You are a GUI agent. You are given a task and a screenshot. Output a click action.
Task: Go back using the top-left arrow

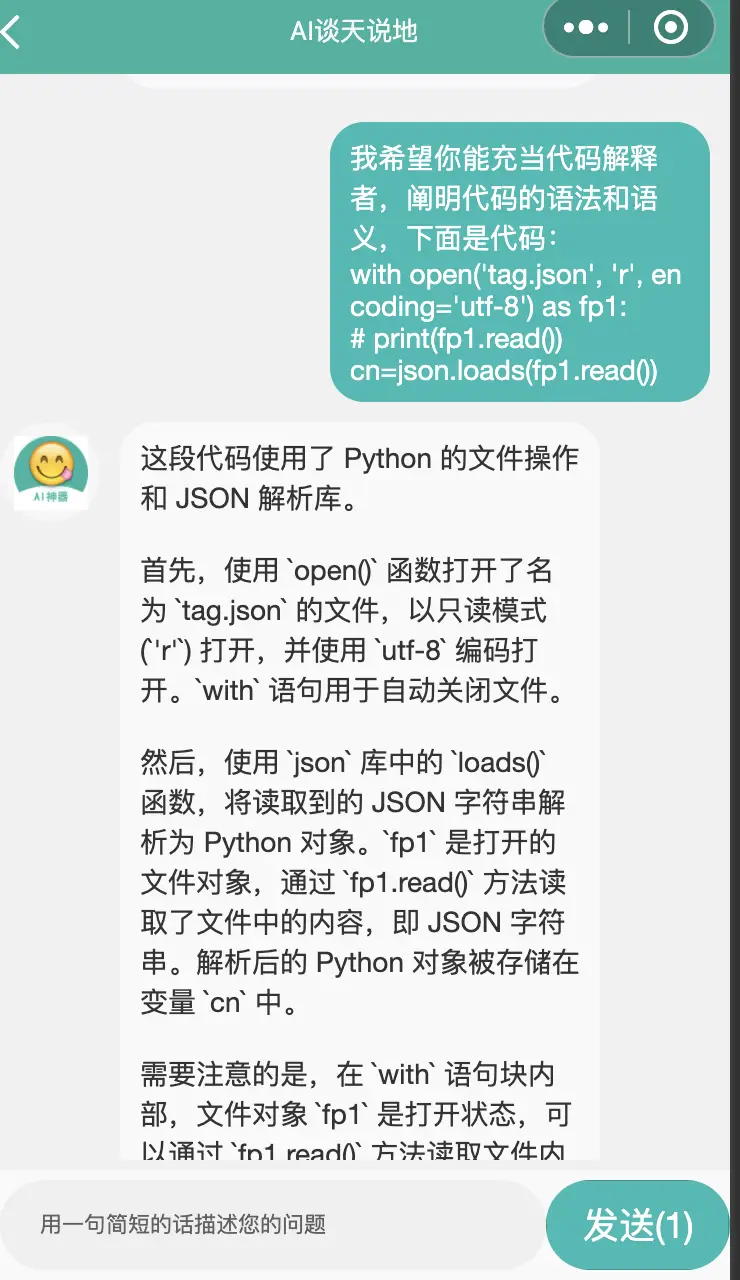(11, 31)
